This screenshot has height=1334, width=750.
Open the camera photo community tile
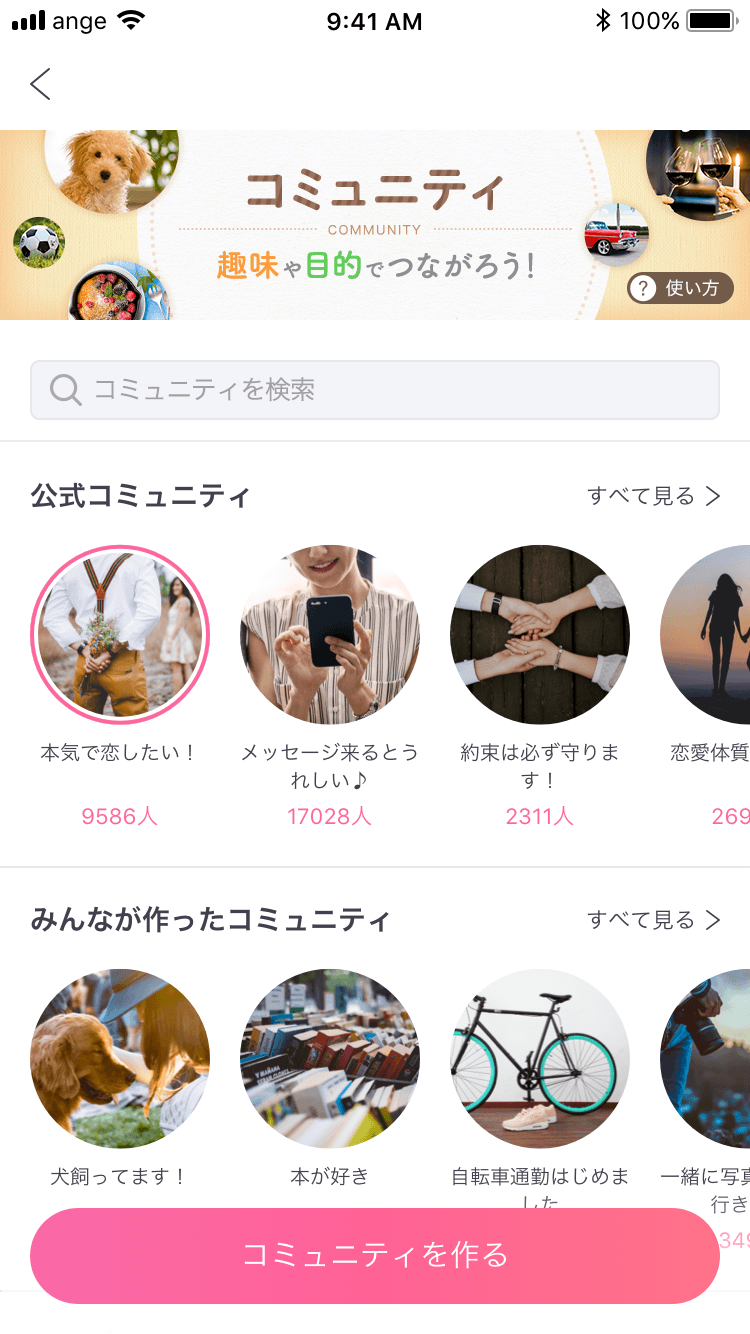pos(708,1059)
